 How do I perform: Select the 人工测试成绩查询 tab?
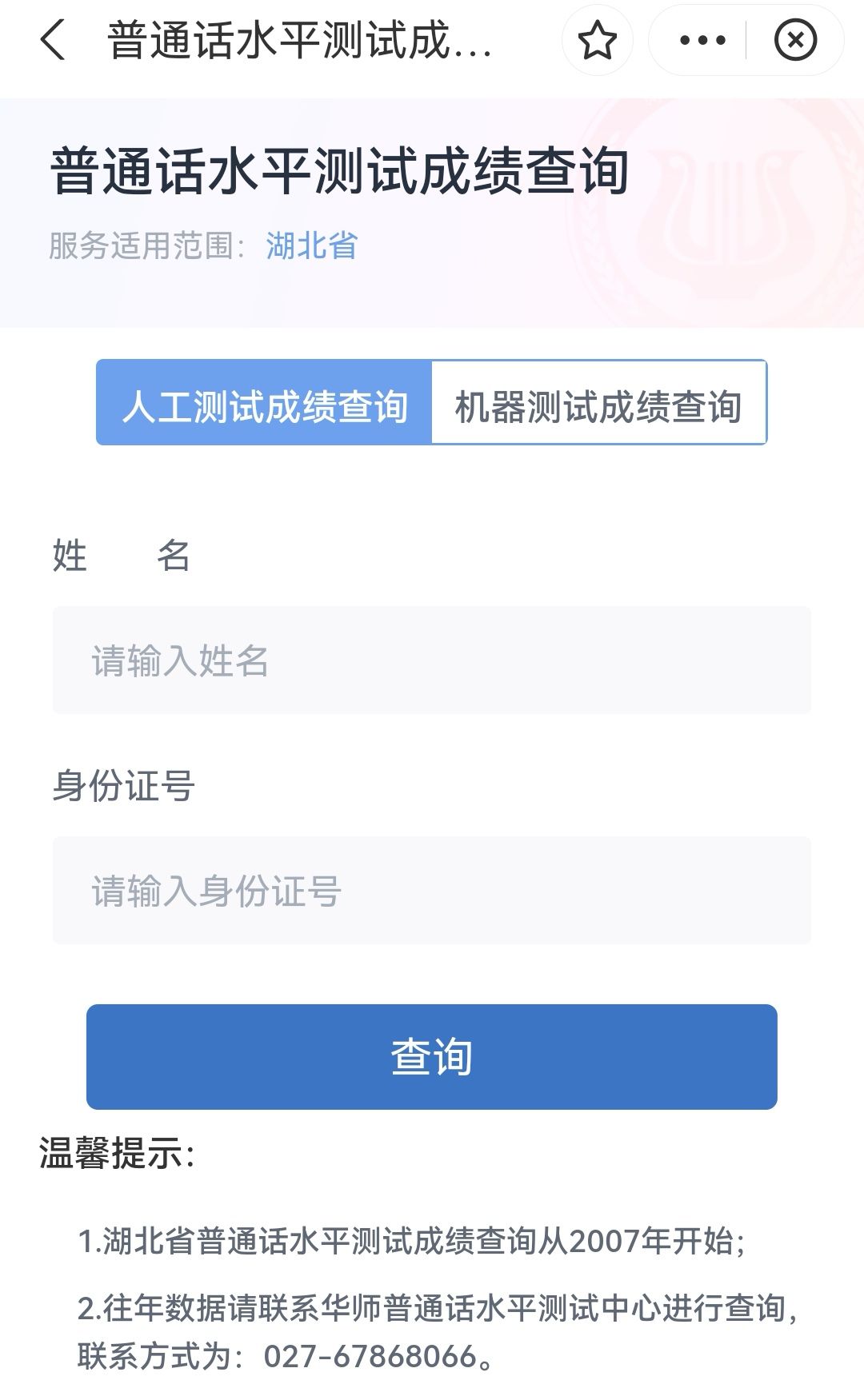click(x=264, y=403)
